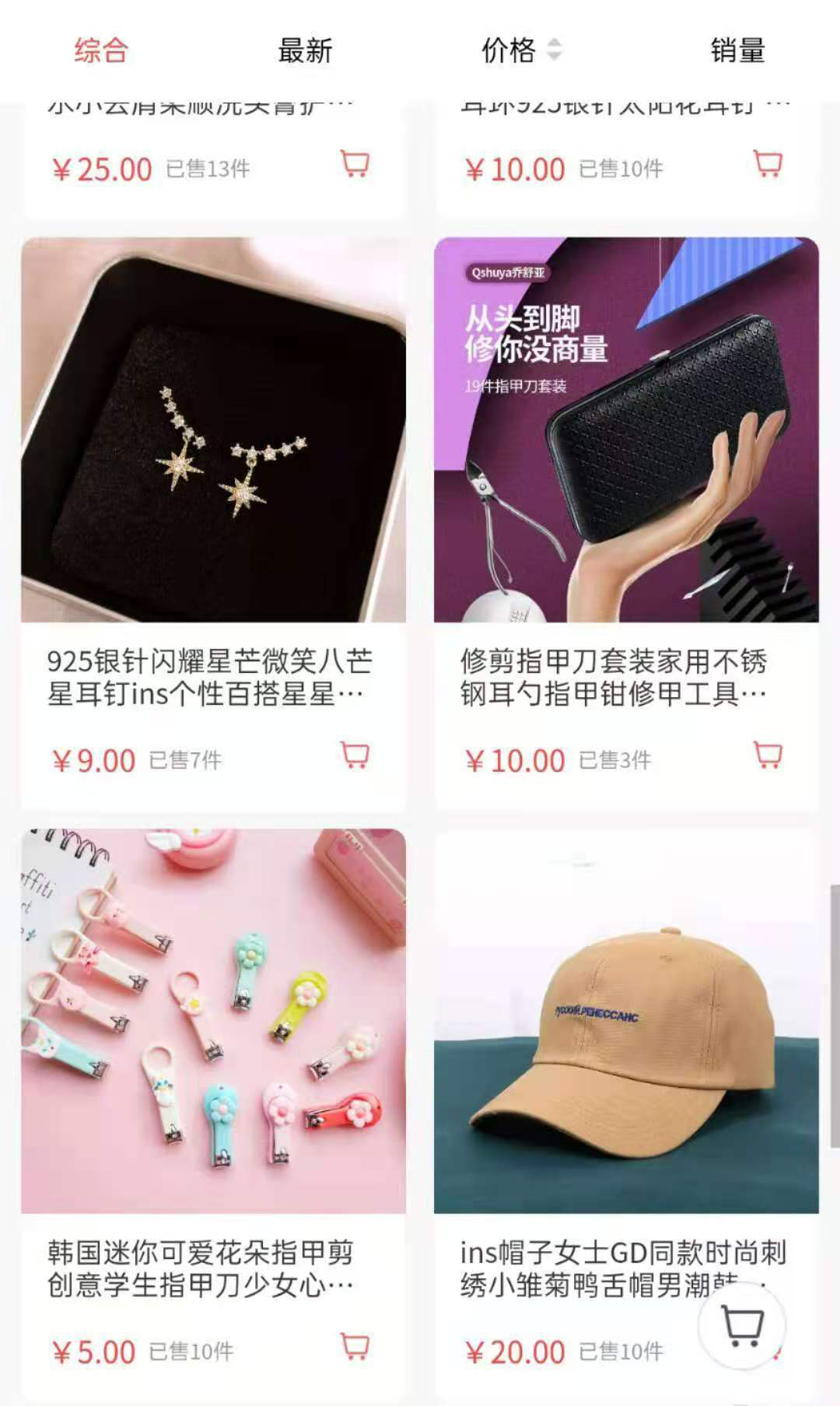This screenshot has width=840, height=1406.
Task: View the 修剪指甲刀套装 product details
Action: (626, 430)
